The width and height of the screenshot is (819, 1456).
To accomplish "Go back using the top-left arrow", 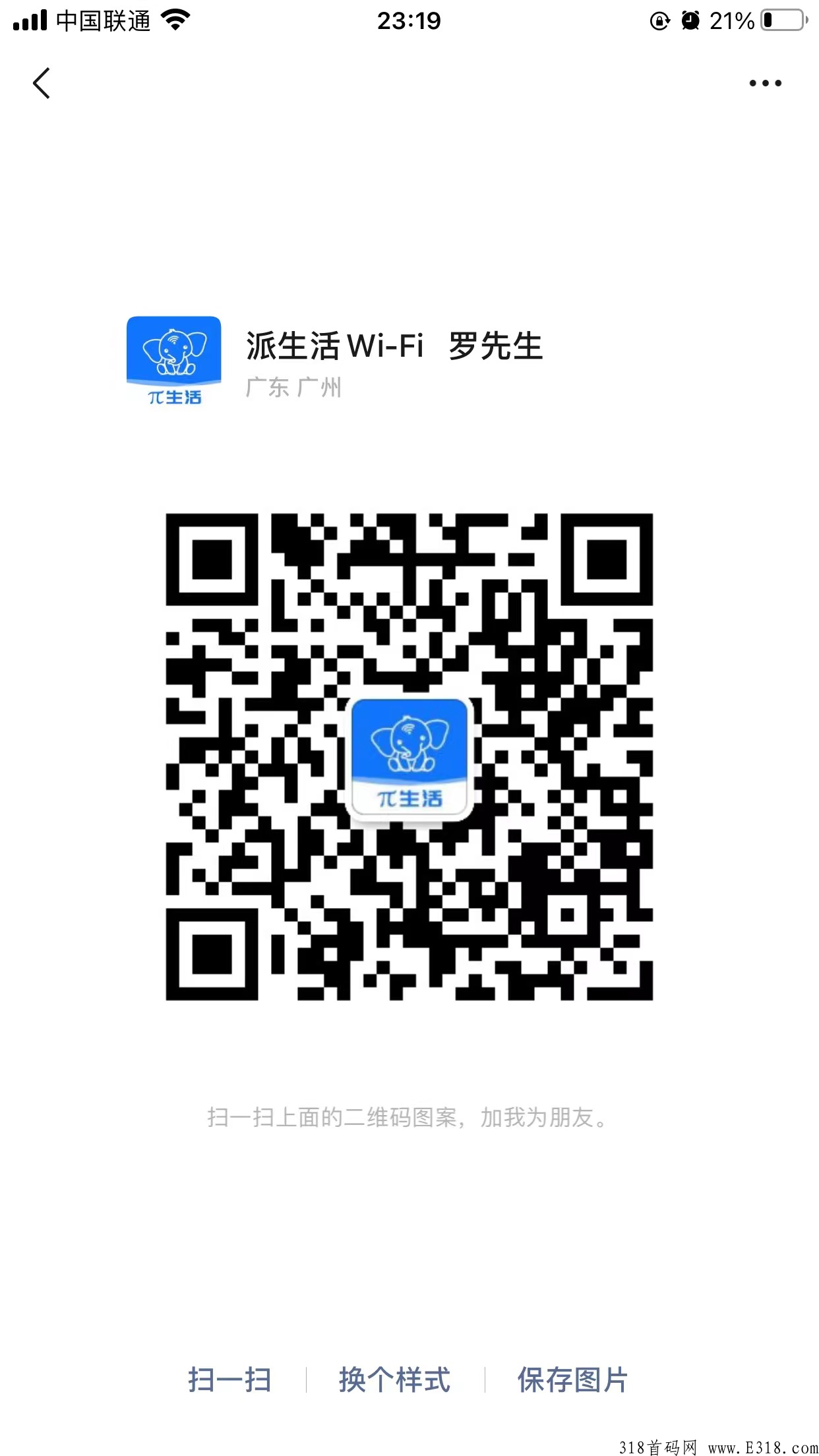I will tap(42, 84).
